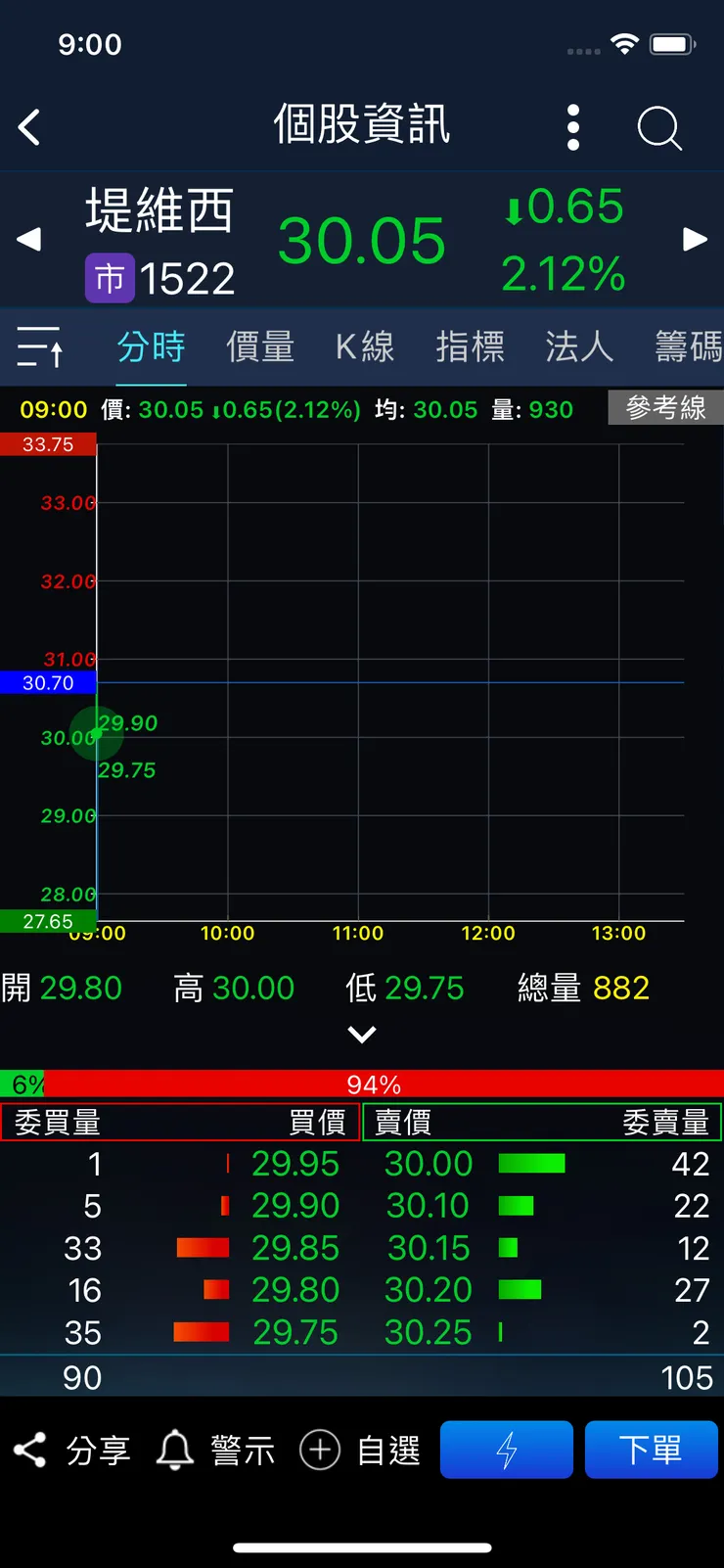The height and width of the screenshot is (1568, 724).
Task: Switch to previous stock with left arrow
Action: pyautogui.click(x=26, y=241)
